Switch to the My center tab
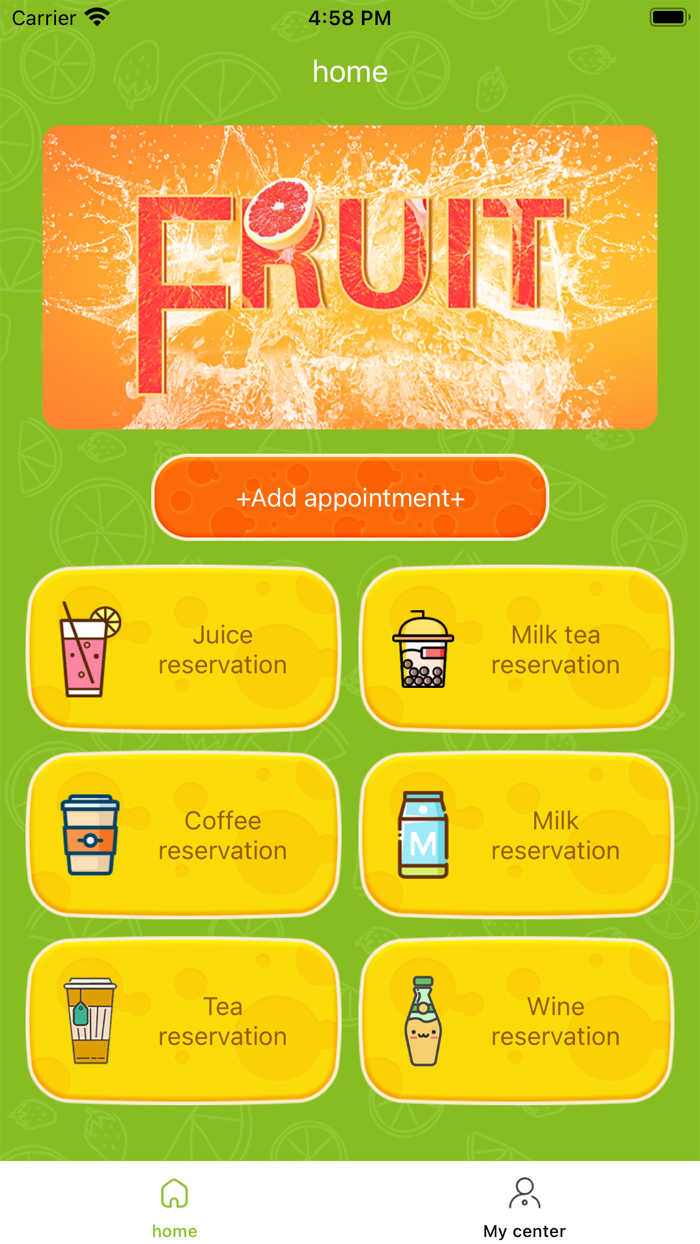The width and height of the screenshot is (700, 1244). (524, 1206)
